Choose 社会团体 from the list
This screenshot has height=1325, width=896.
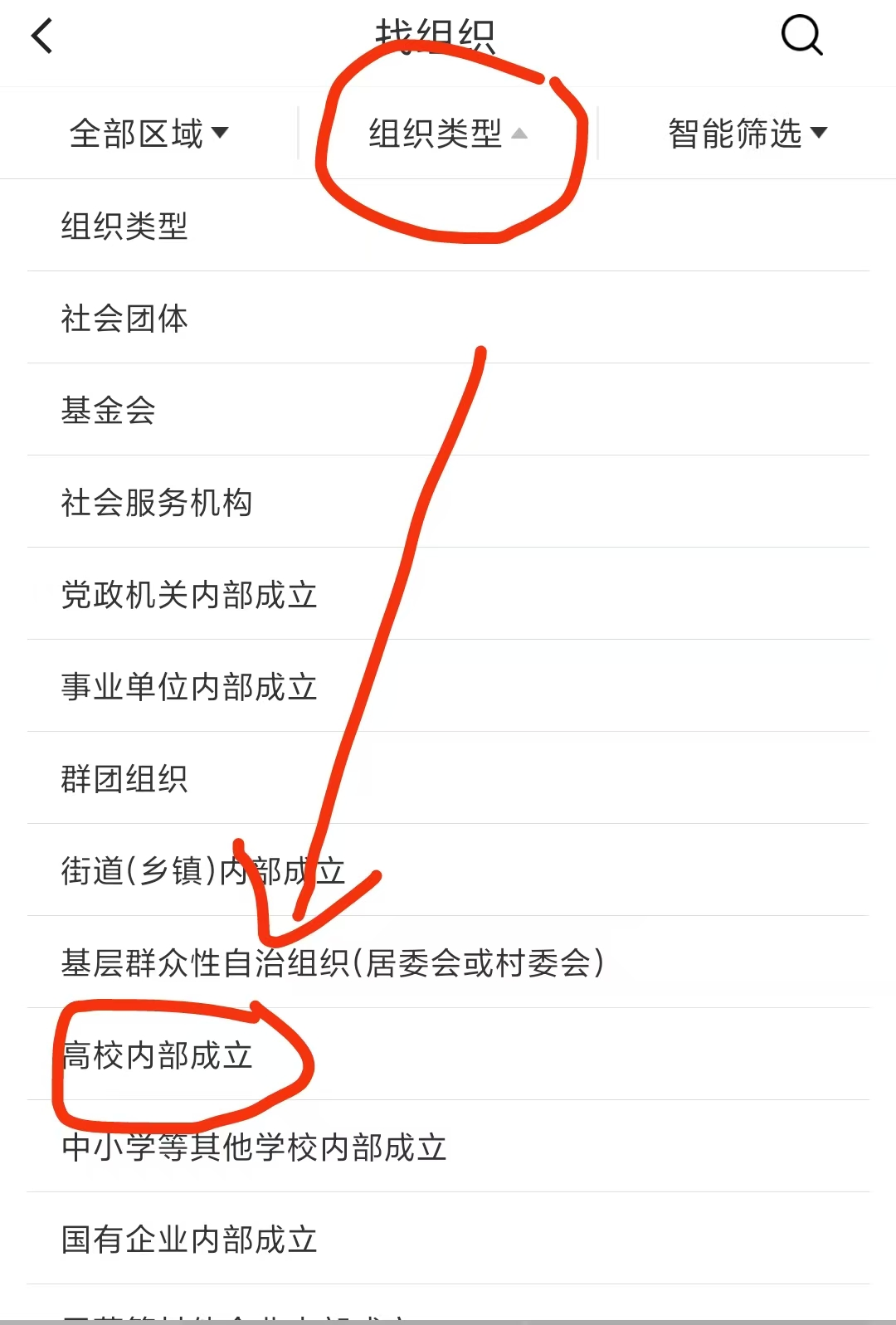[124, 318]
